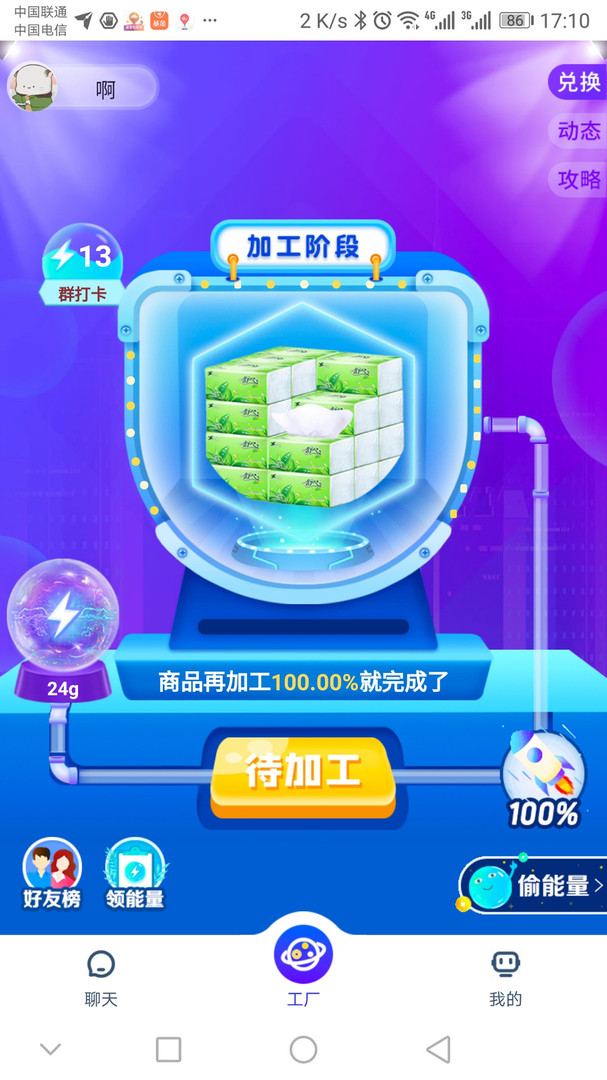Image resolution: width=607 pixels, height=1080 pixels.
Task: Open the 兑换 exchange button
Action: [x=578, y=83]
